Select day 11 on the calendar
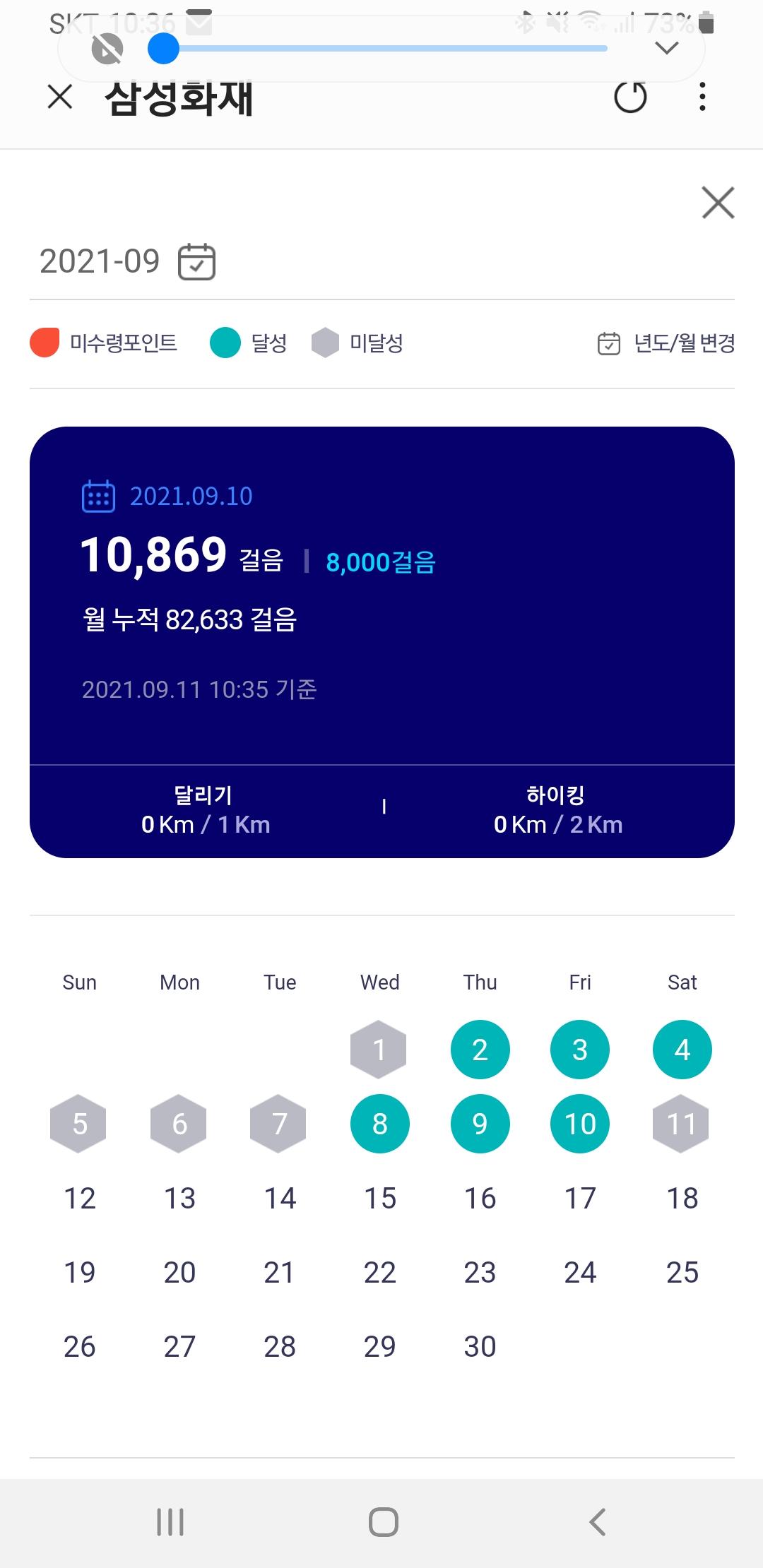Viewport: 763px width, 1568px height. click(x=681, y=1124)
